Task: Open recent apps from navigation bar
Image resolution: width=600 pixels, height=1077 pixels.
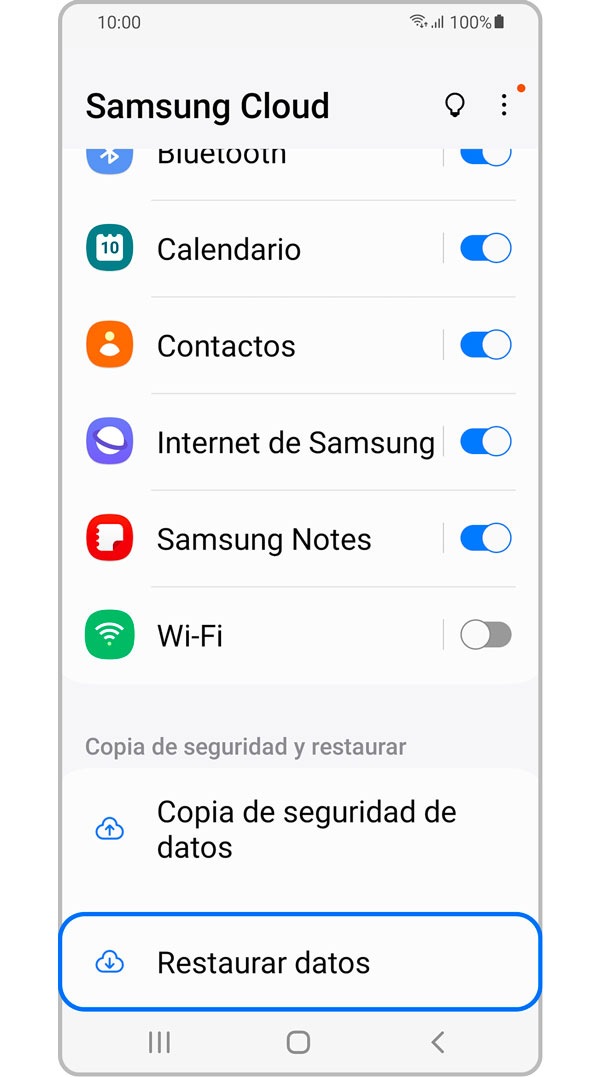Action: pos(159,1042)
